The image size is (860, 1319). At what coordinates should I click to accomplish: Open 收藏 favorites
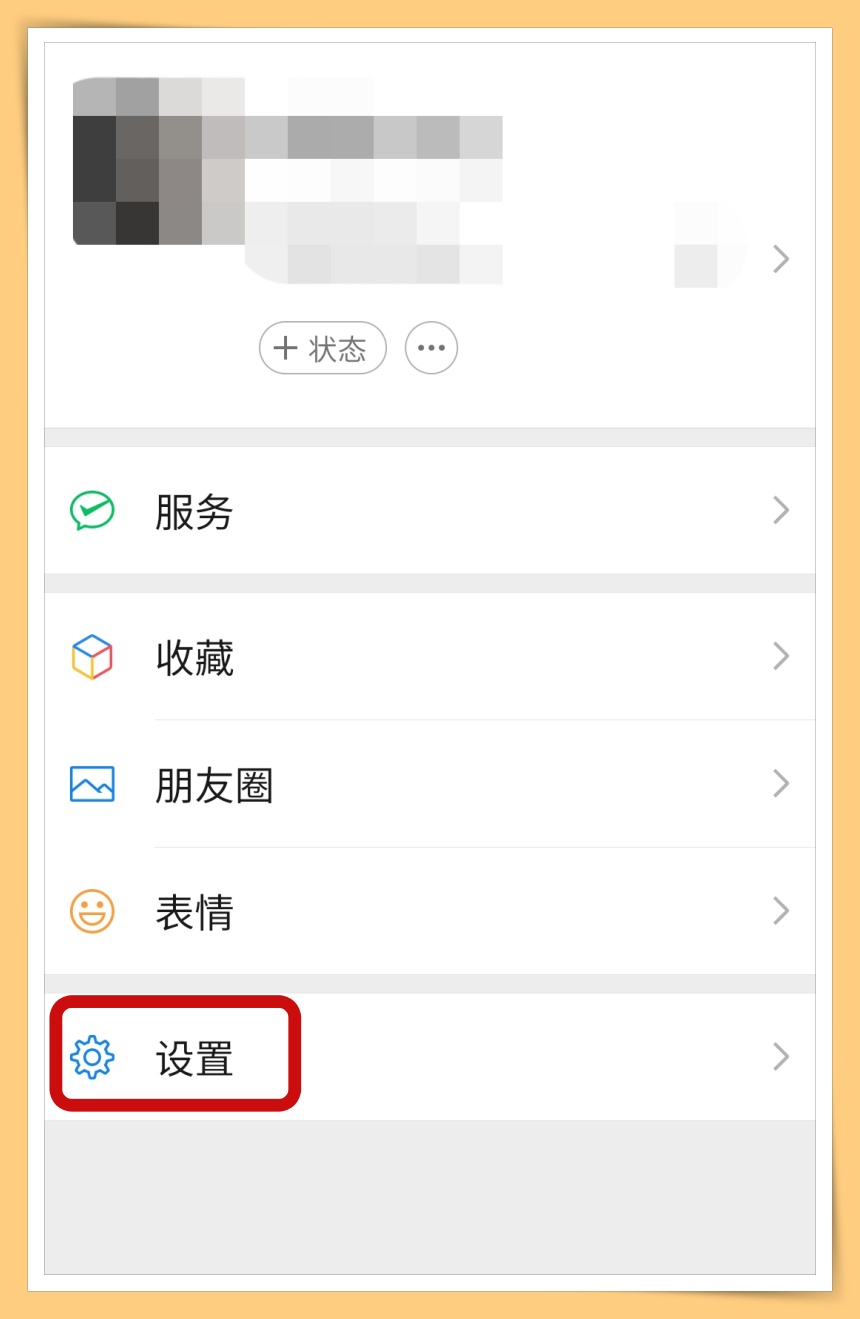pos(430,657)
